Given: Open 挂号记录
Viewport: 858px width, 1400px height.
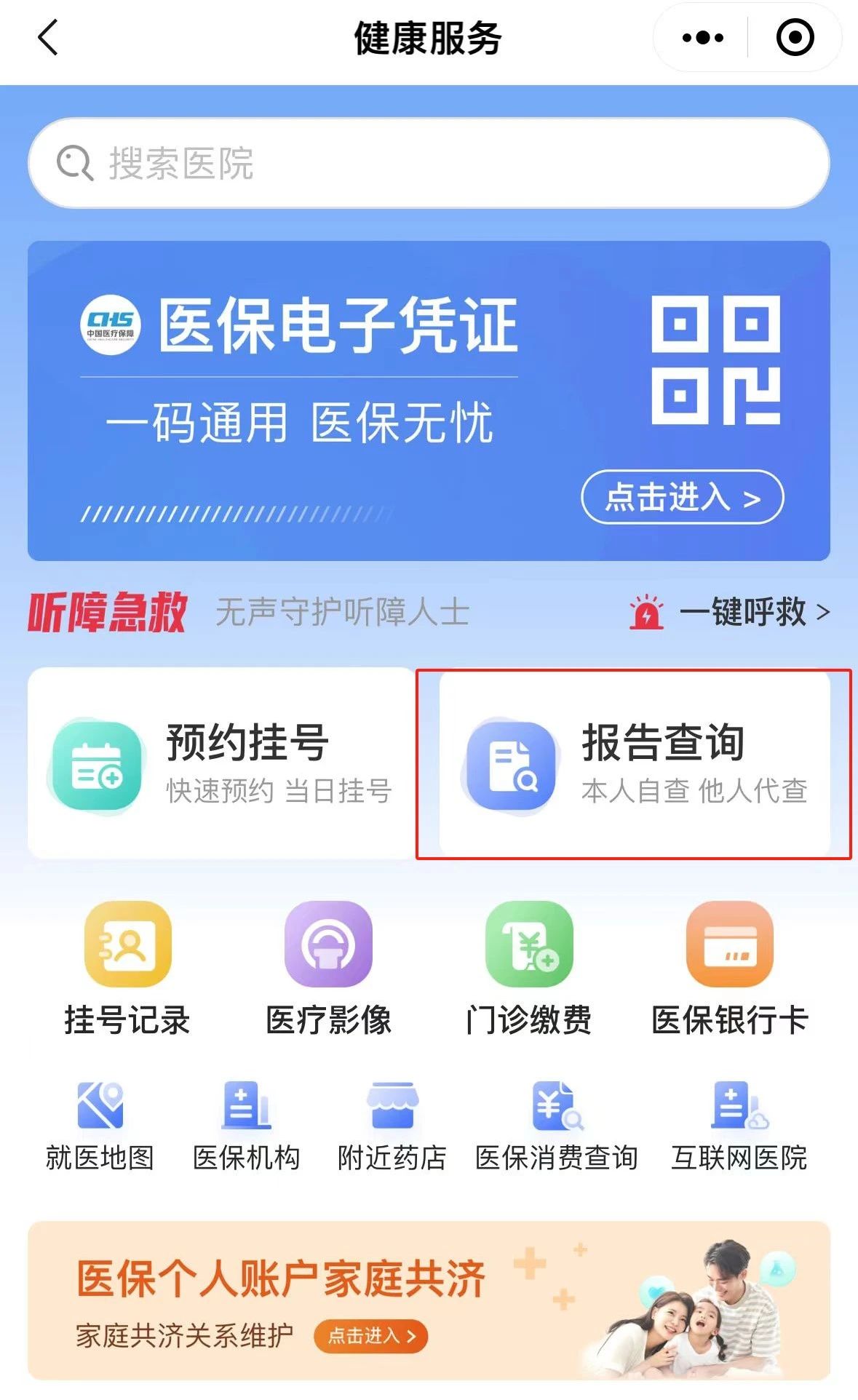Looking at the screenshot, I should [127, 969].
